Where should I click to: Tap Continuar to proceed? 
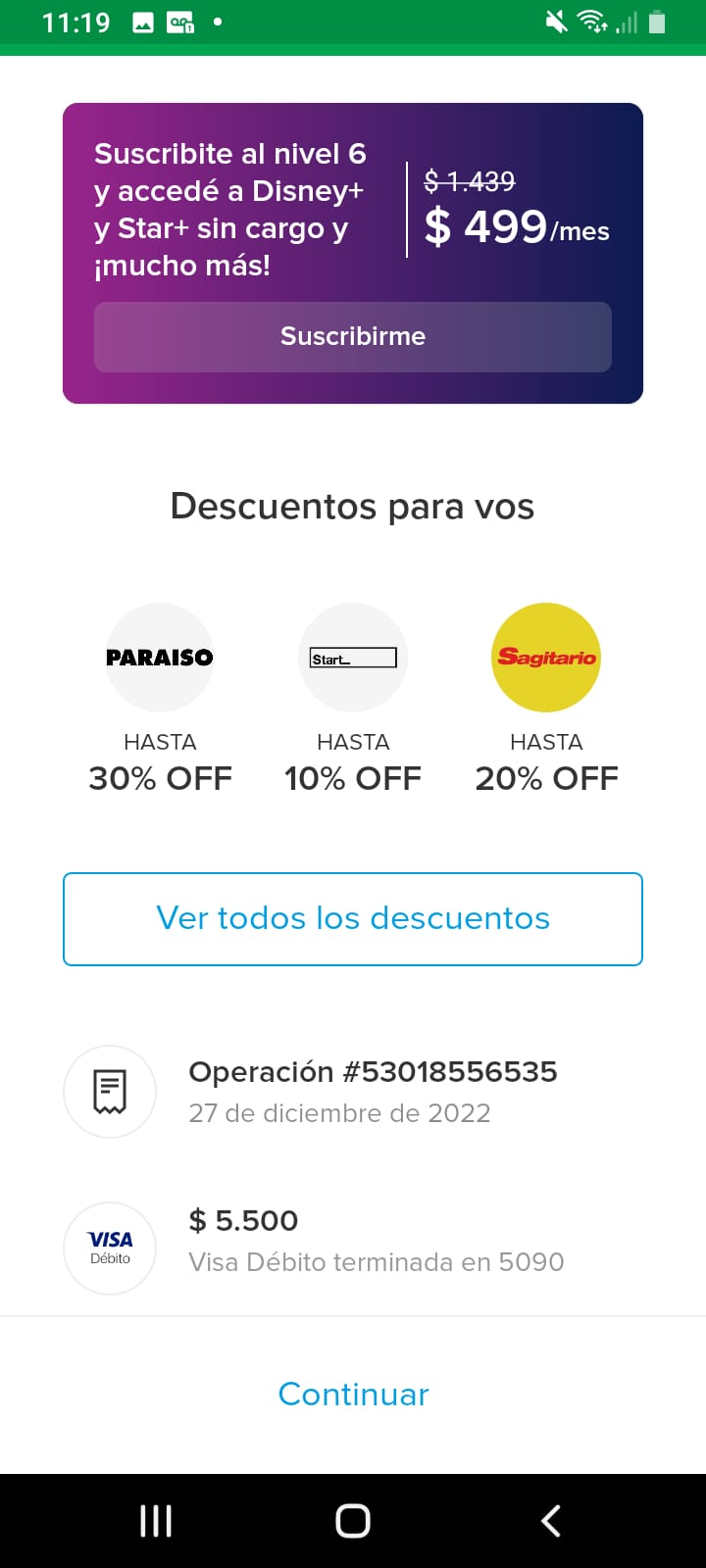pyautogui.click(x=353, y=1394)
